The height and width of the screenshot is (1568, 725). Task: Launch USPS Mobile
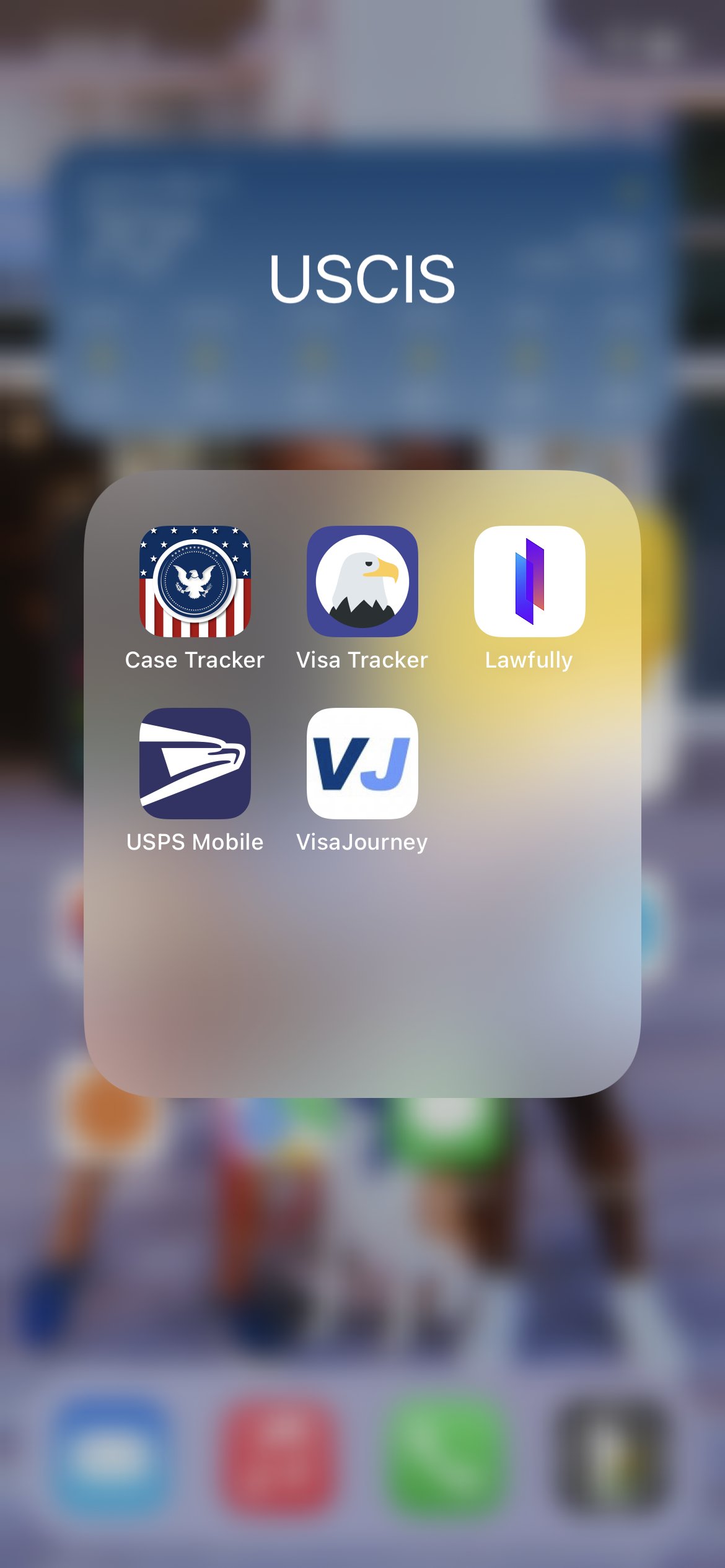pyautogui.click(x=195, y=763)
